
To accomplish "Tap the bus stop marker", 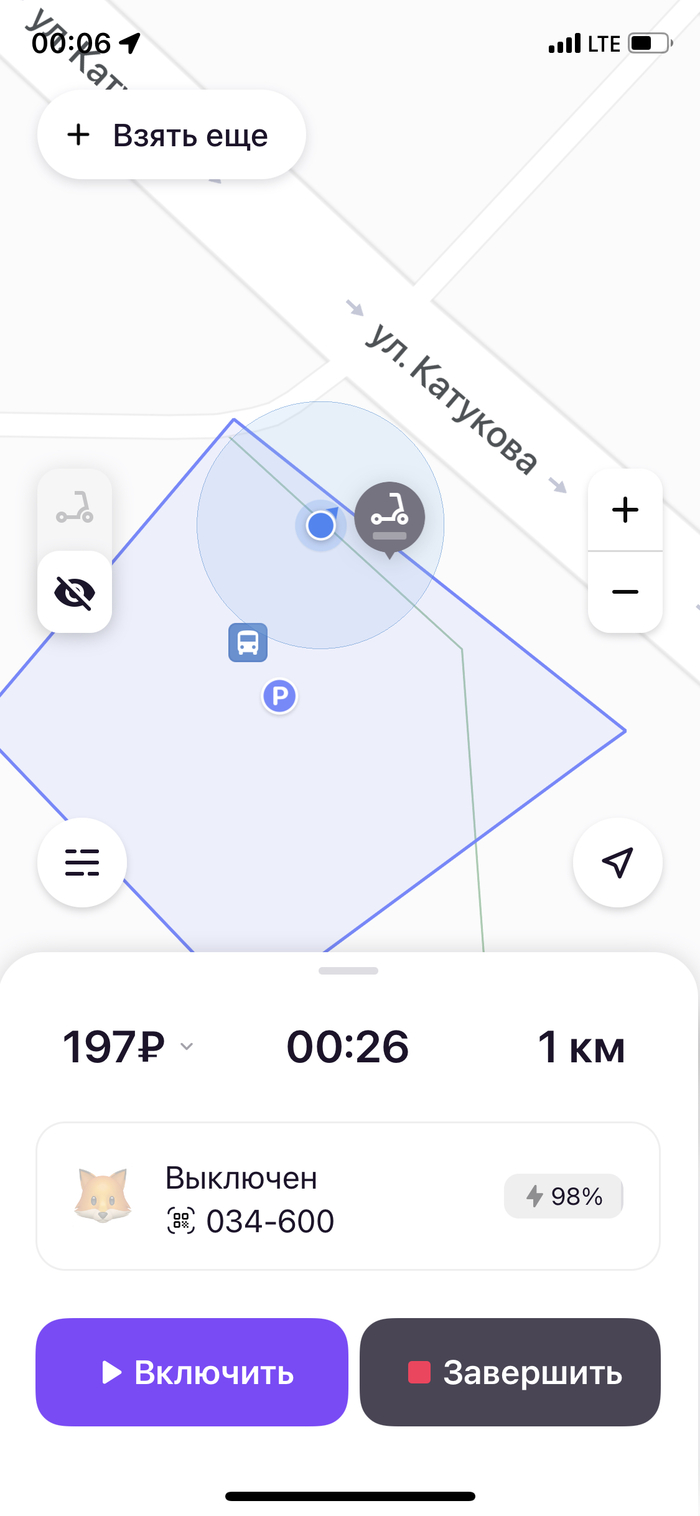I will coord(248,642).
